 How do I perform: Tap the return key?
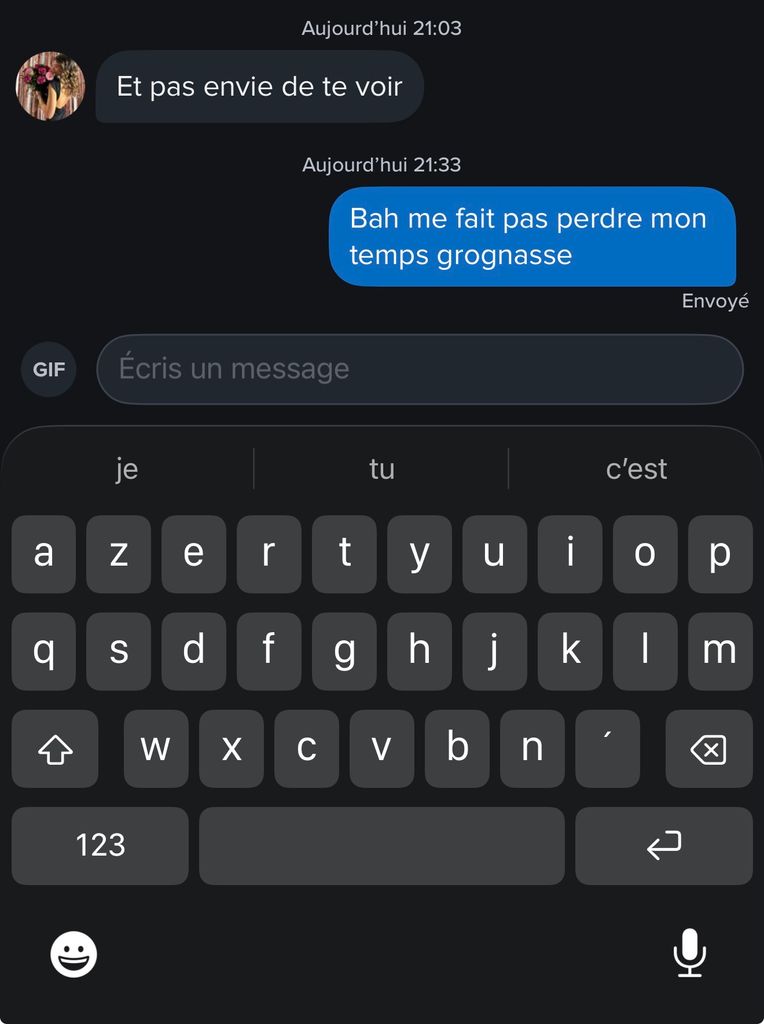click(x=663, y=846)
